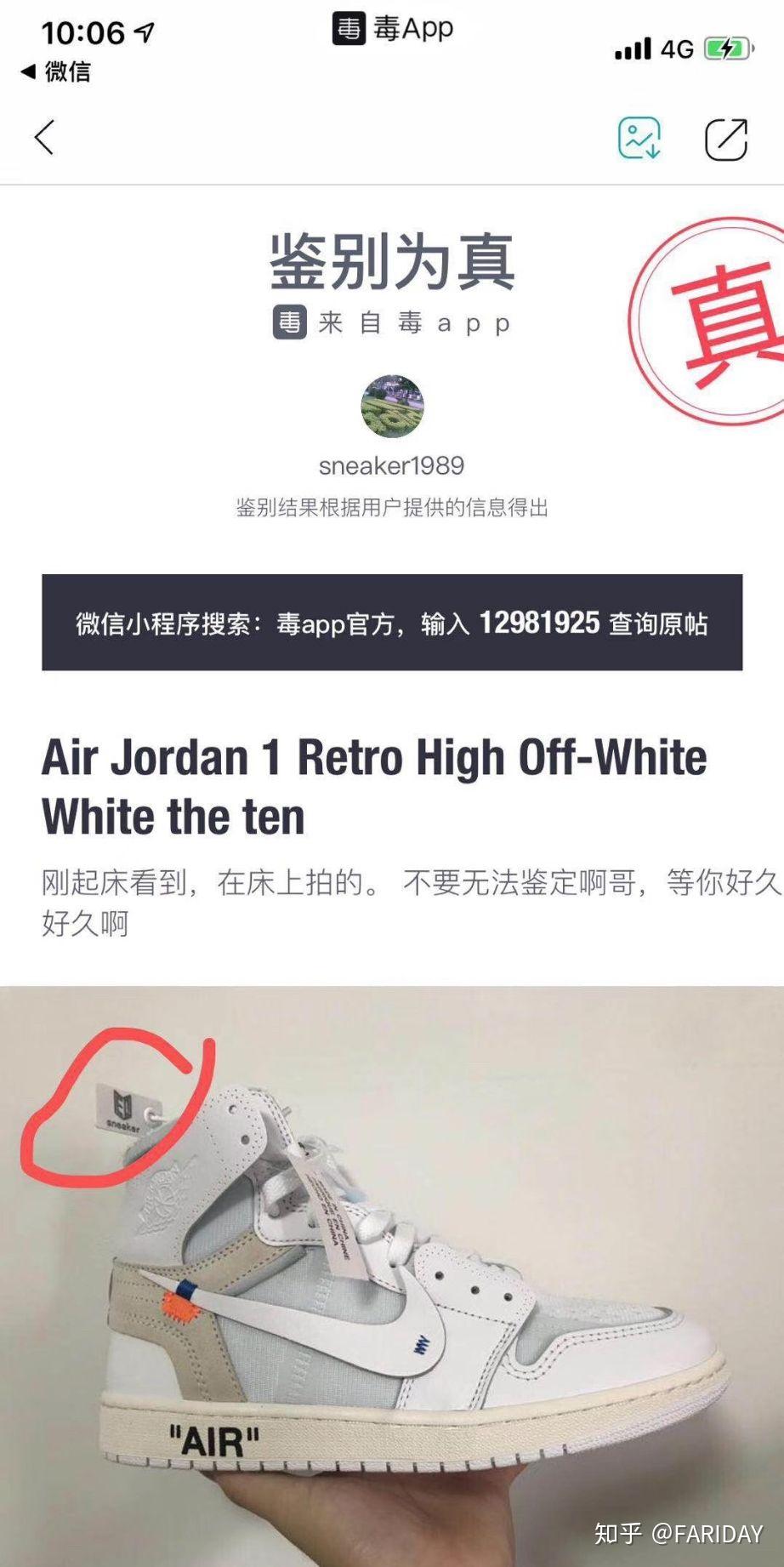Viewport: 784px width, 1567px height.
Task: Save the result image with the download icon
Action: [639, 139]
